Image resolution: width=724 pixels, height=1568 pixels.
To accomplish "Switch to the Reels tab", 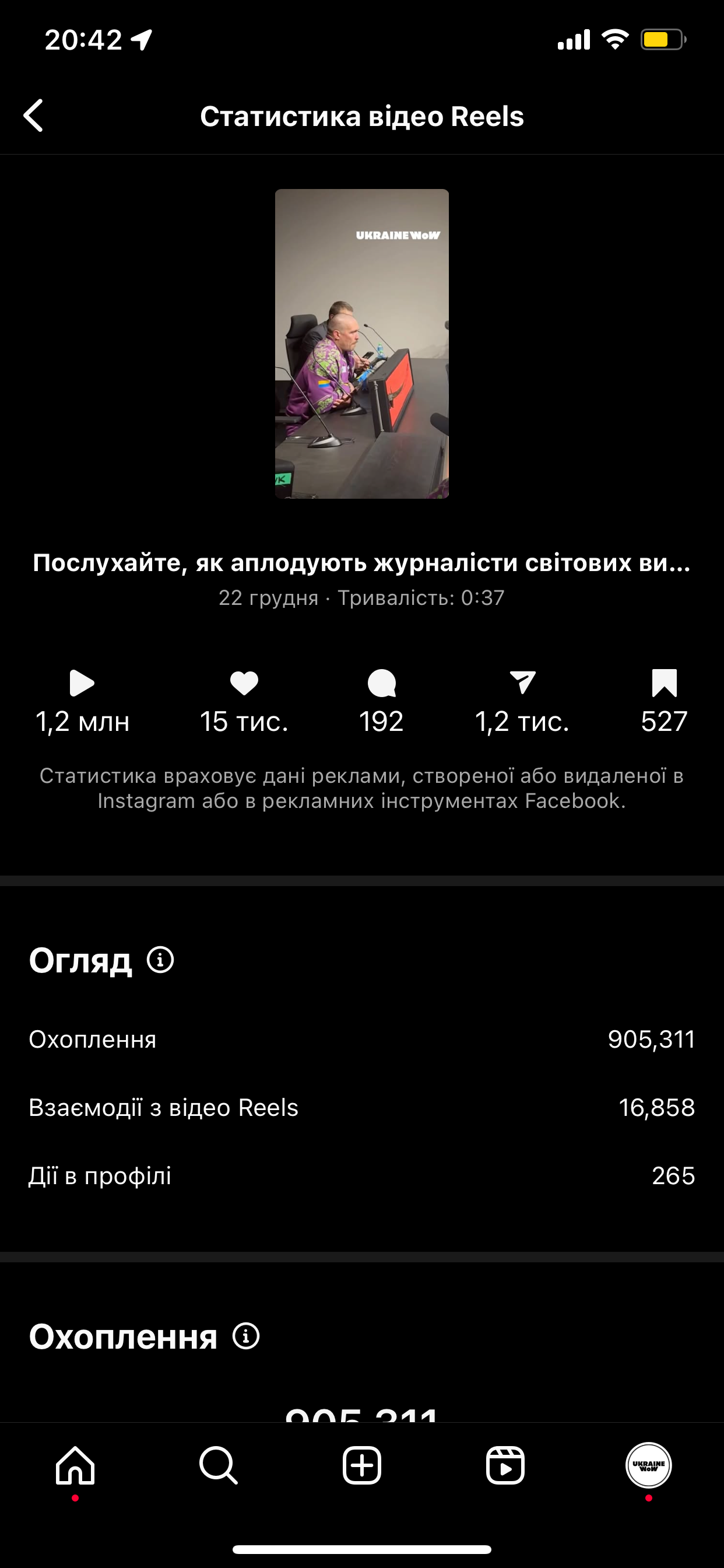I will pos(505,1465).
